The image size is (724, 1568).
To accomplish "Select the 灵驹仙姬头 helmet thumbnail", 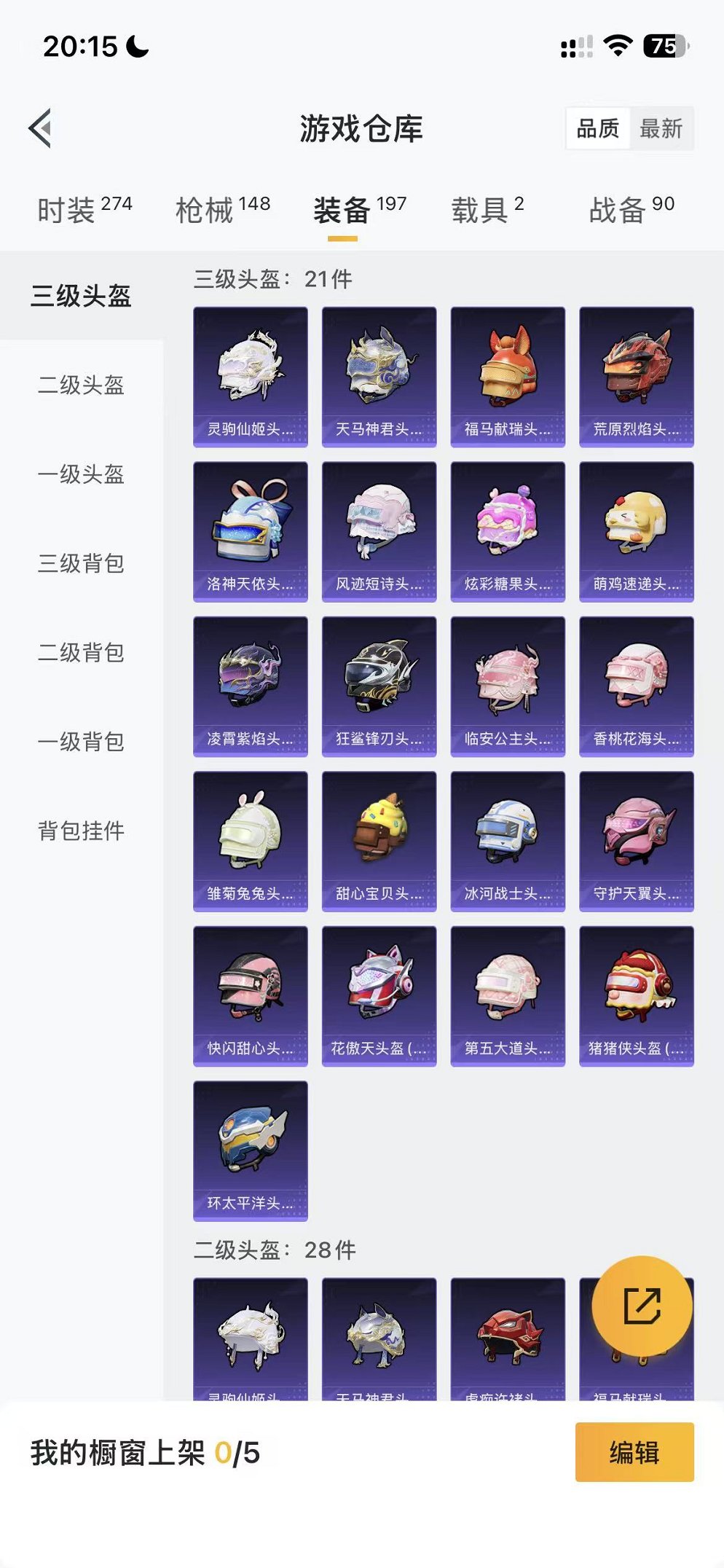I will click(x=251, y=375).
